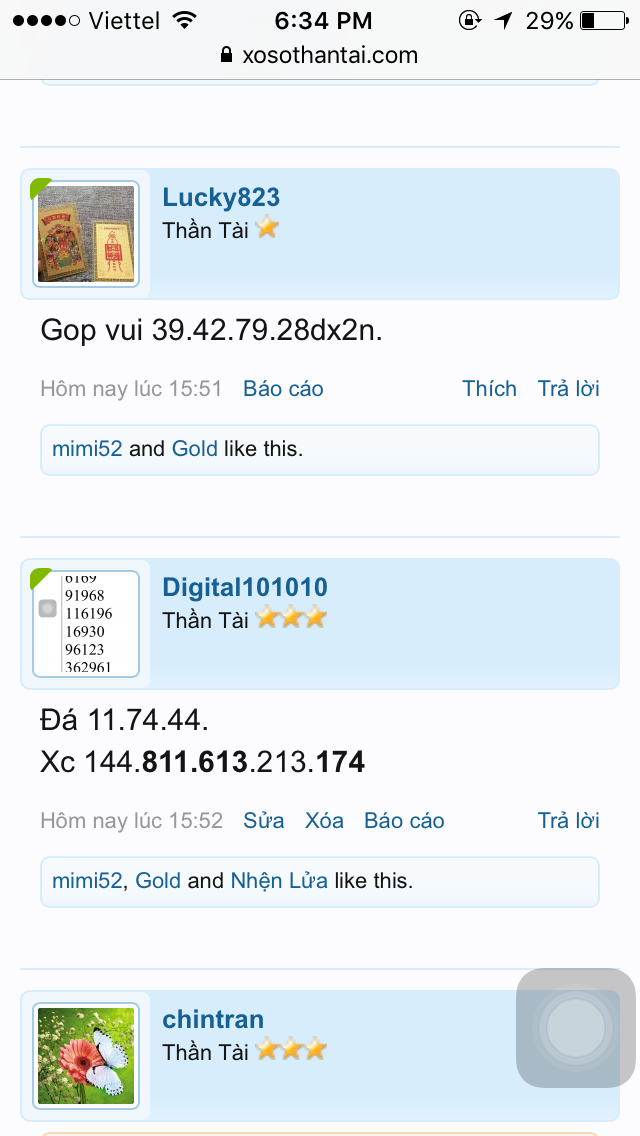View Digital101010's avatar picture
Viewport: 640px width, 1136px height.
pos(86,624)
